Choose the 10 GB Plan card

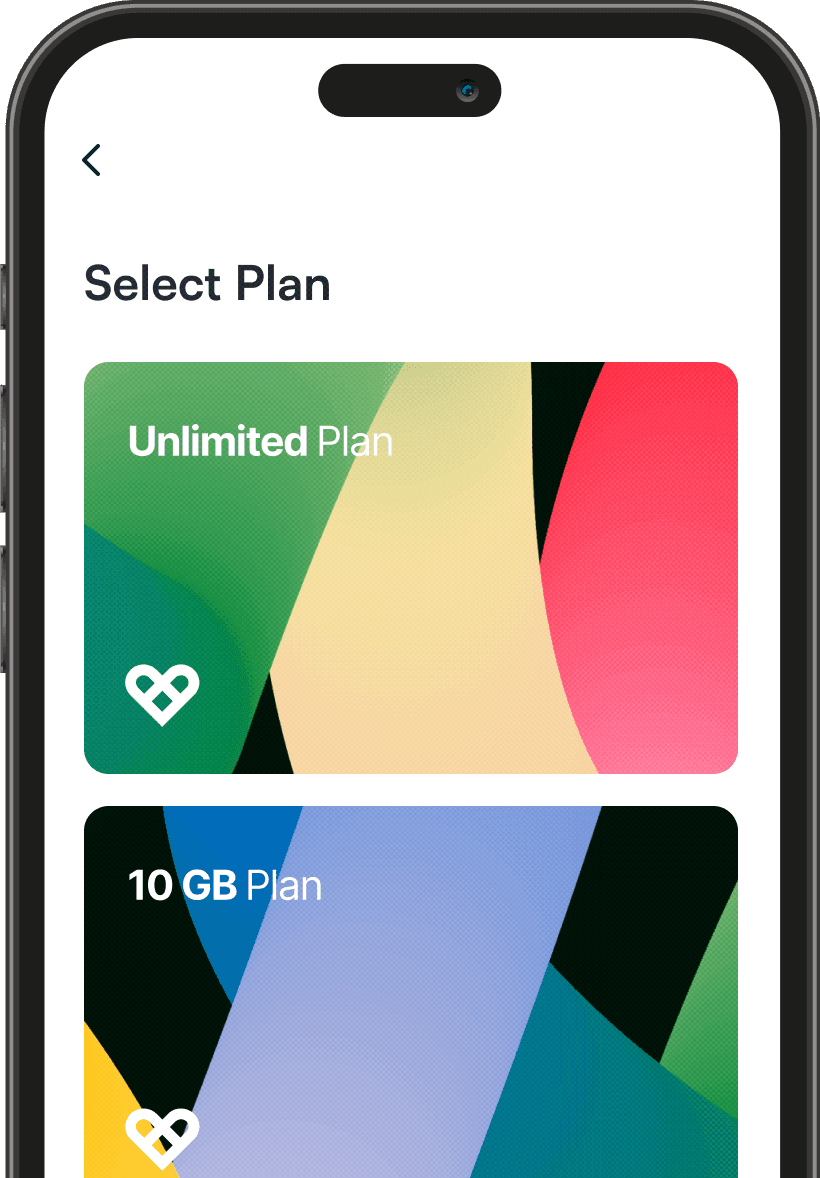(410, 990)
